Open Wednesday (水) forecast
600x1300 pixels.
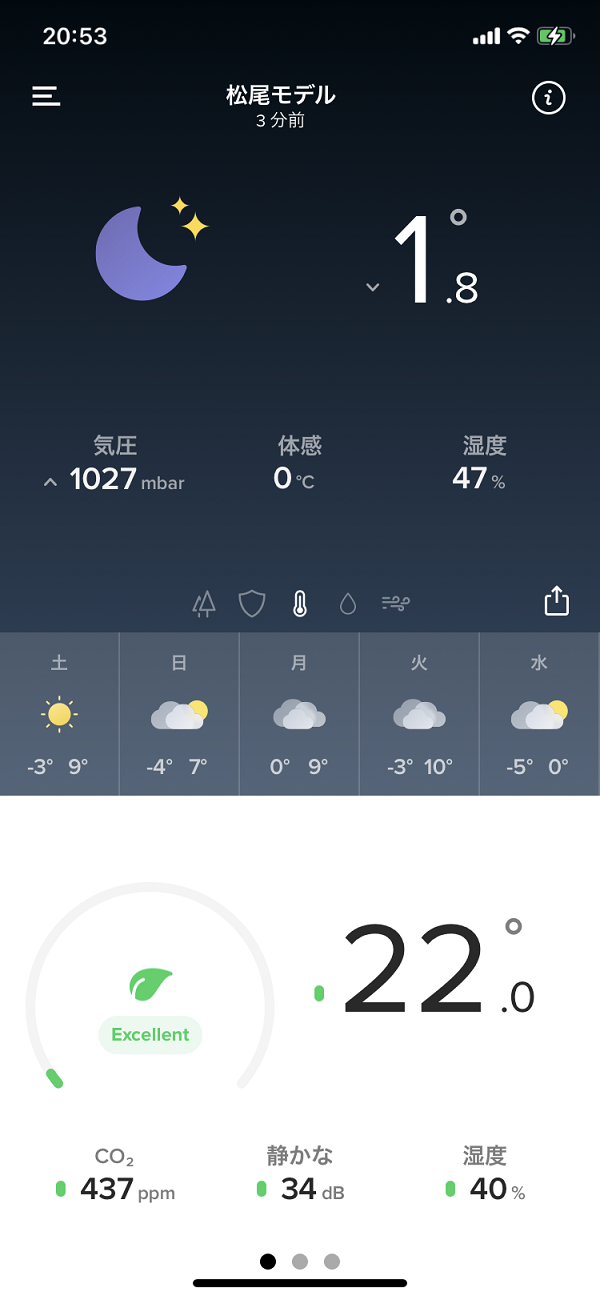click(x=539, y=714)
